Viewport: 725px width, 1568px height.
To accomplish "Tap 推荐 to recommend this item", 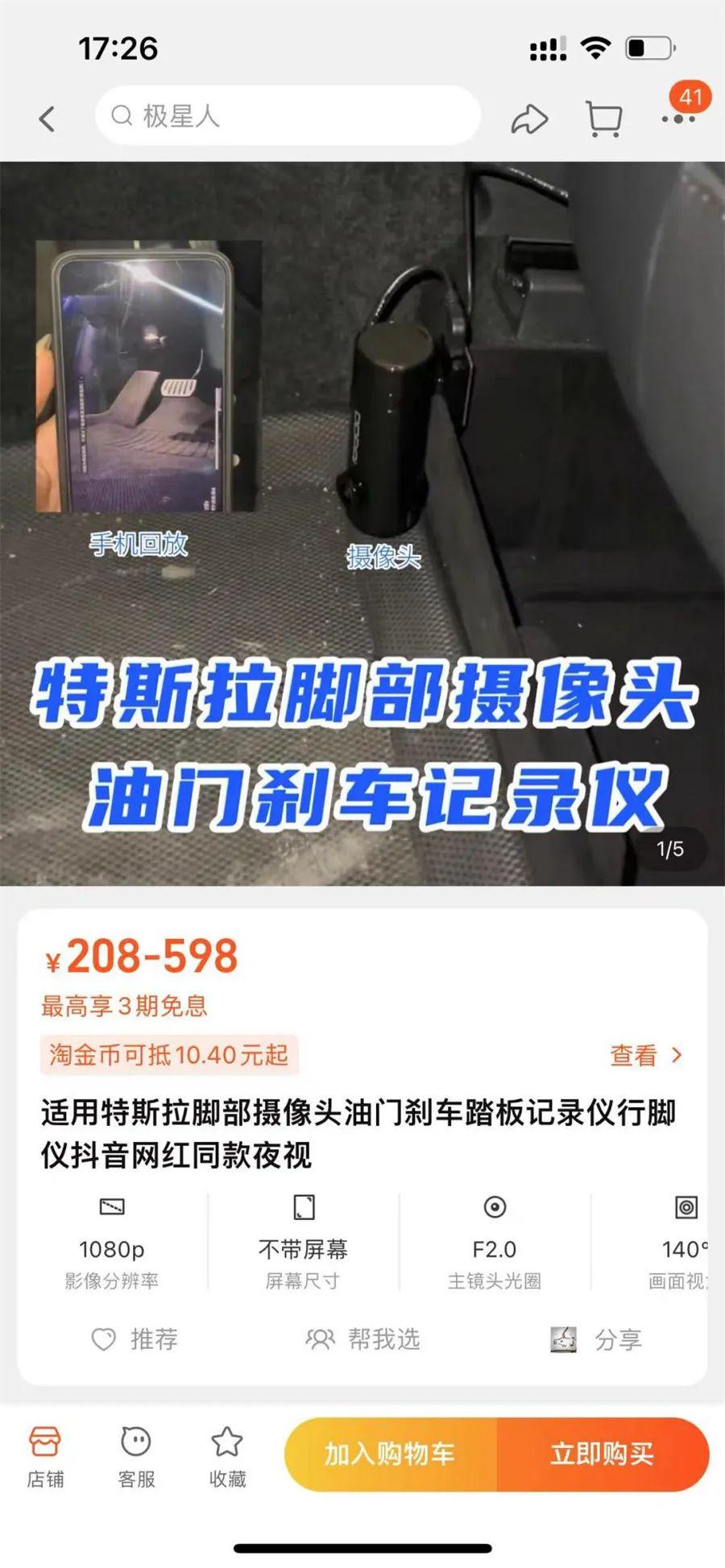I will tap(135, 1339).
